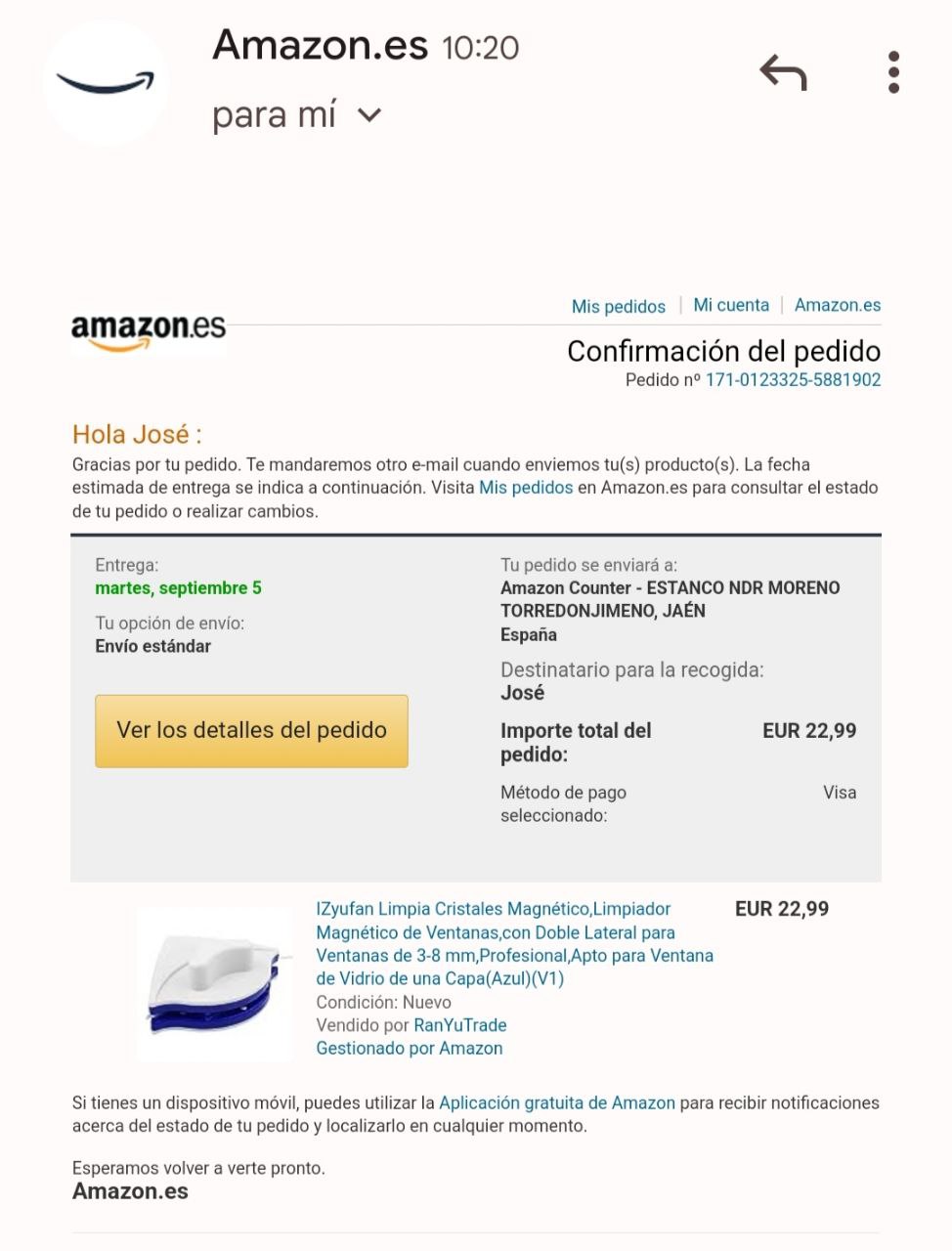Open 'Gestionado por Amazon' link

pos(409,1049)
